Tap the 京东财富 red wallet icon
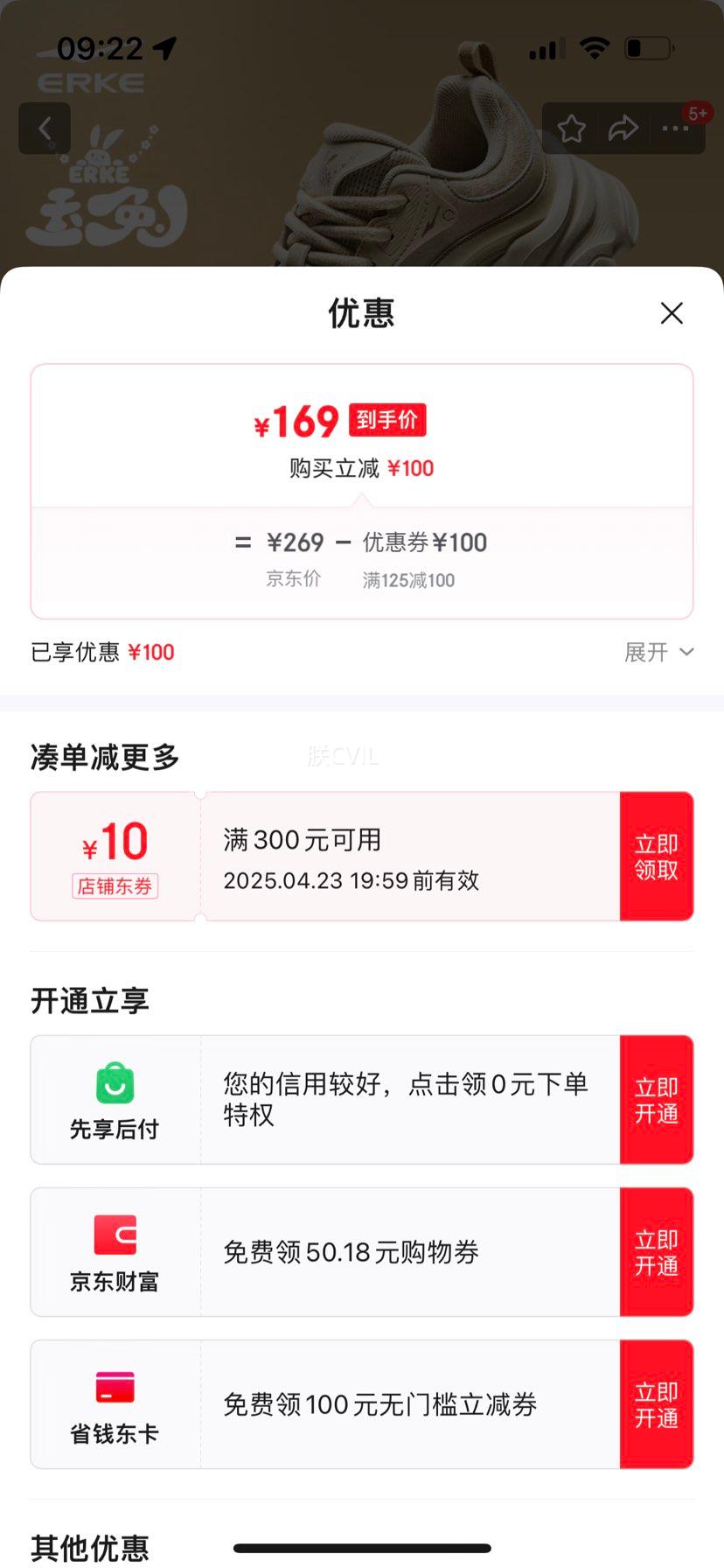The height and width of the screenshot is (1568, 724). point(115,1235)
